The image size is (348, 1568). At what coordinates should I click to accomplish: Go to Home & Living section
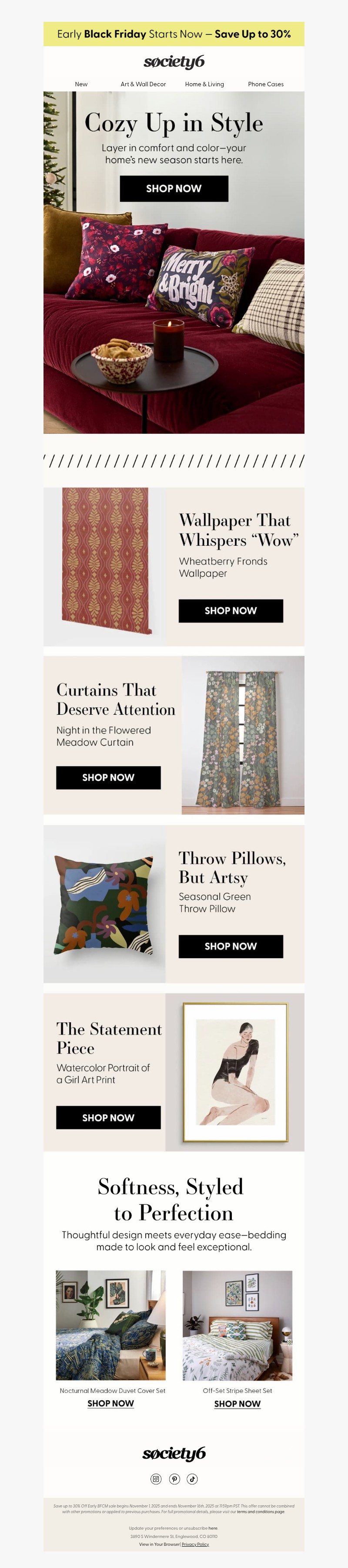coord(204,84)
